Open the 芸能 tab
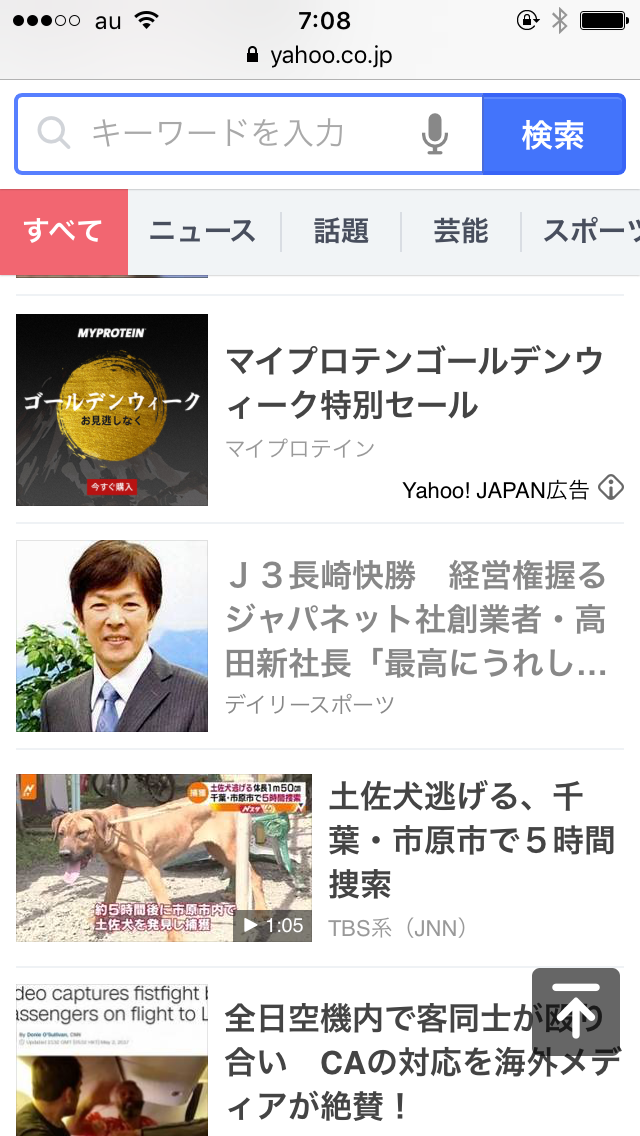The height and width of the screenshot is (1136, 640). (x=461, y=232)
